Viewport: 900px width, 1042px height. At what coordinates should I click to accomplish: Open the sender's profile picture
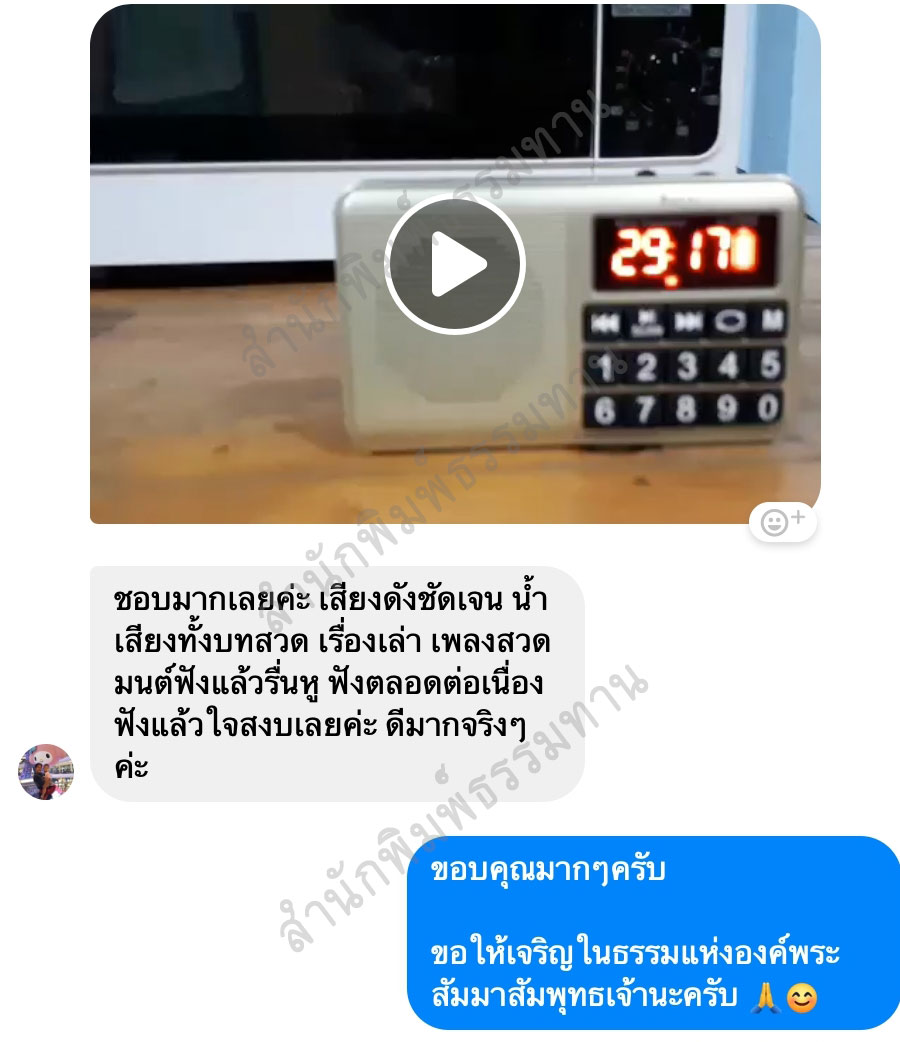(46, 771)
